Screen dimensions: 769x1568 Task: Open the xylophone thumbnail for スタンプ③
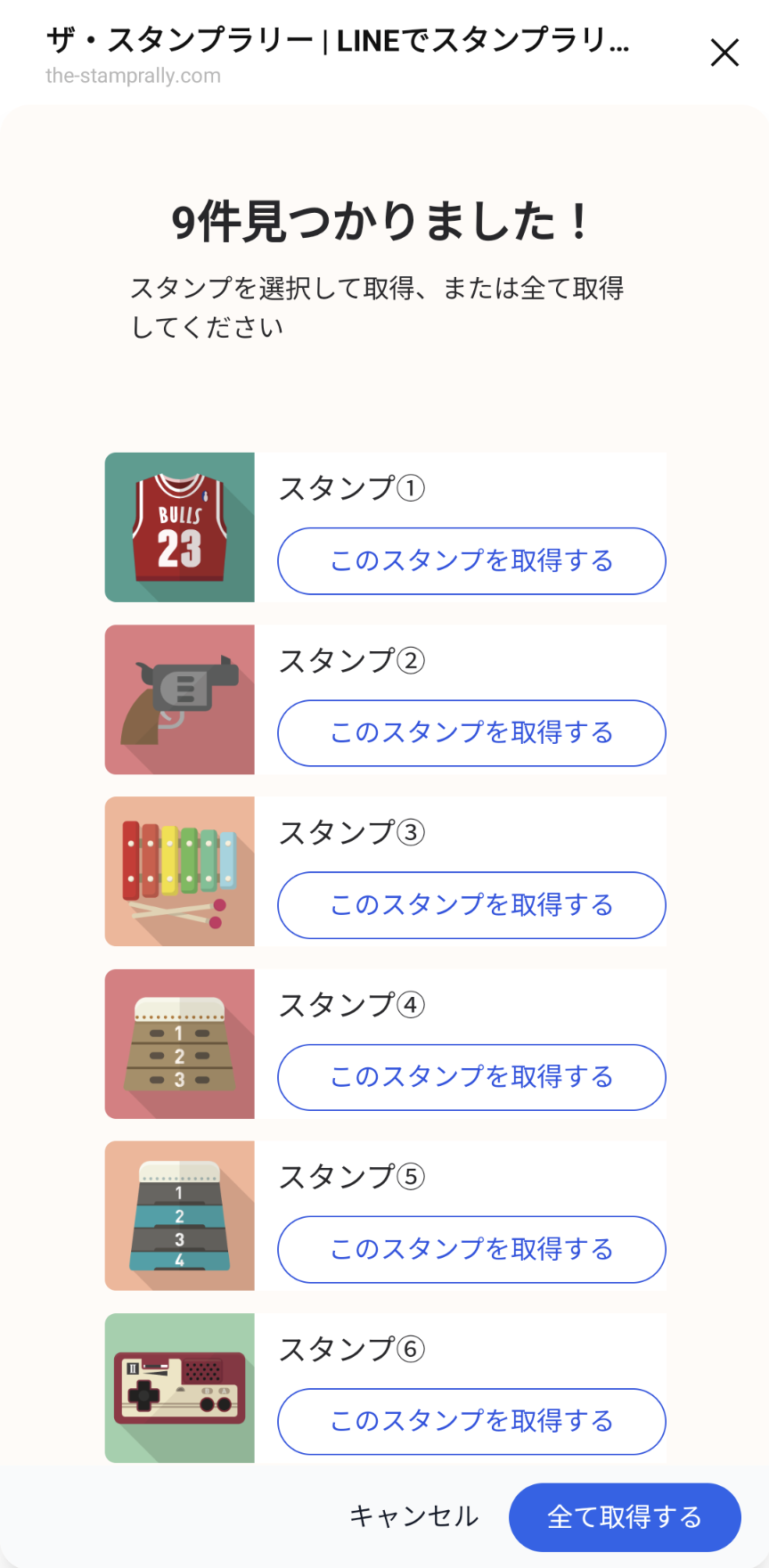tap(179, 870)
